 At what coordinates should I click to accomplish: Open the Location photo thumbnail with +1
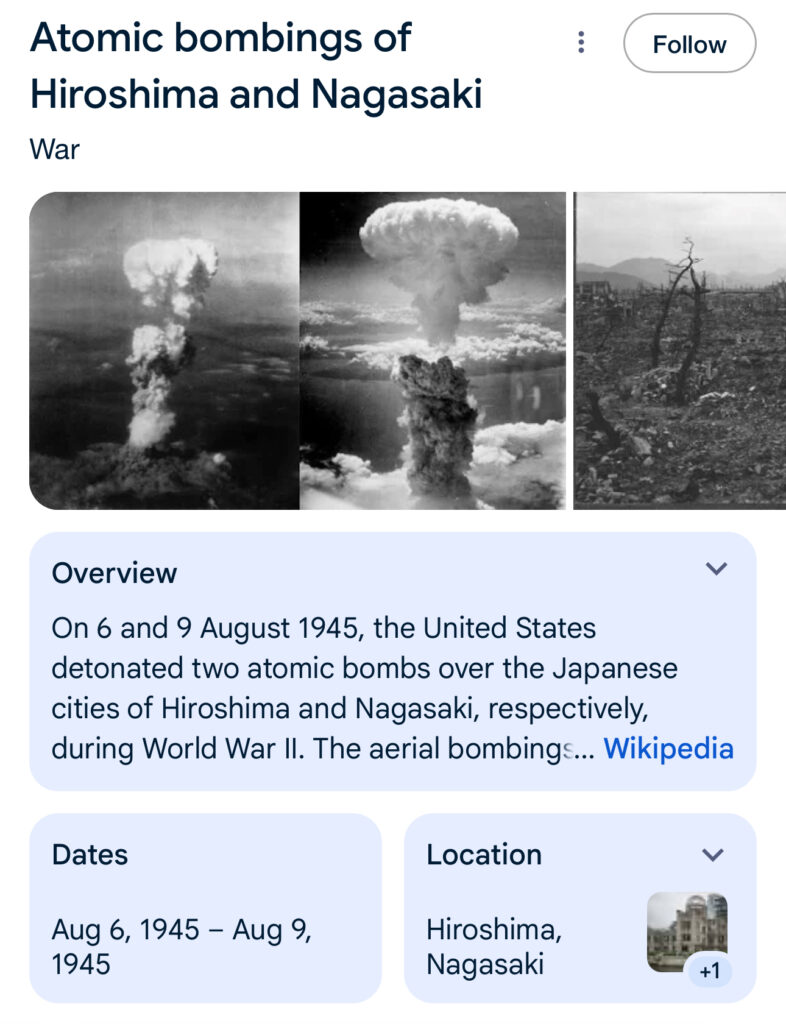tap(687, 933)
